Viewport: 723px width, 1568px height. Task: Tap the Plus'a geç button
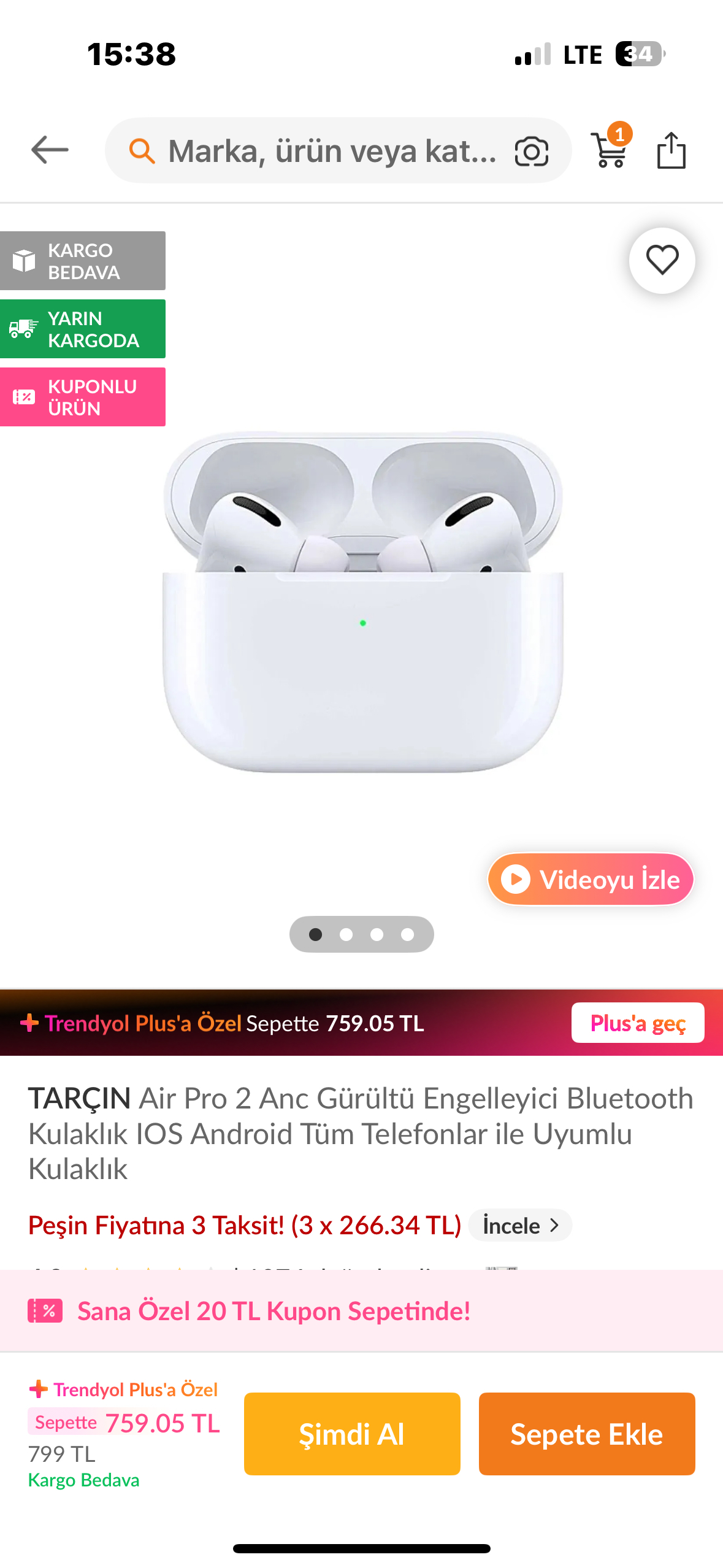coord(637,1023)
